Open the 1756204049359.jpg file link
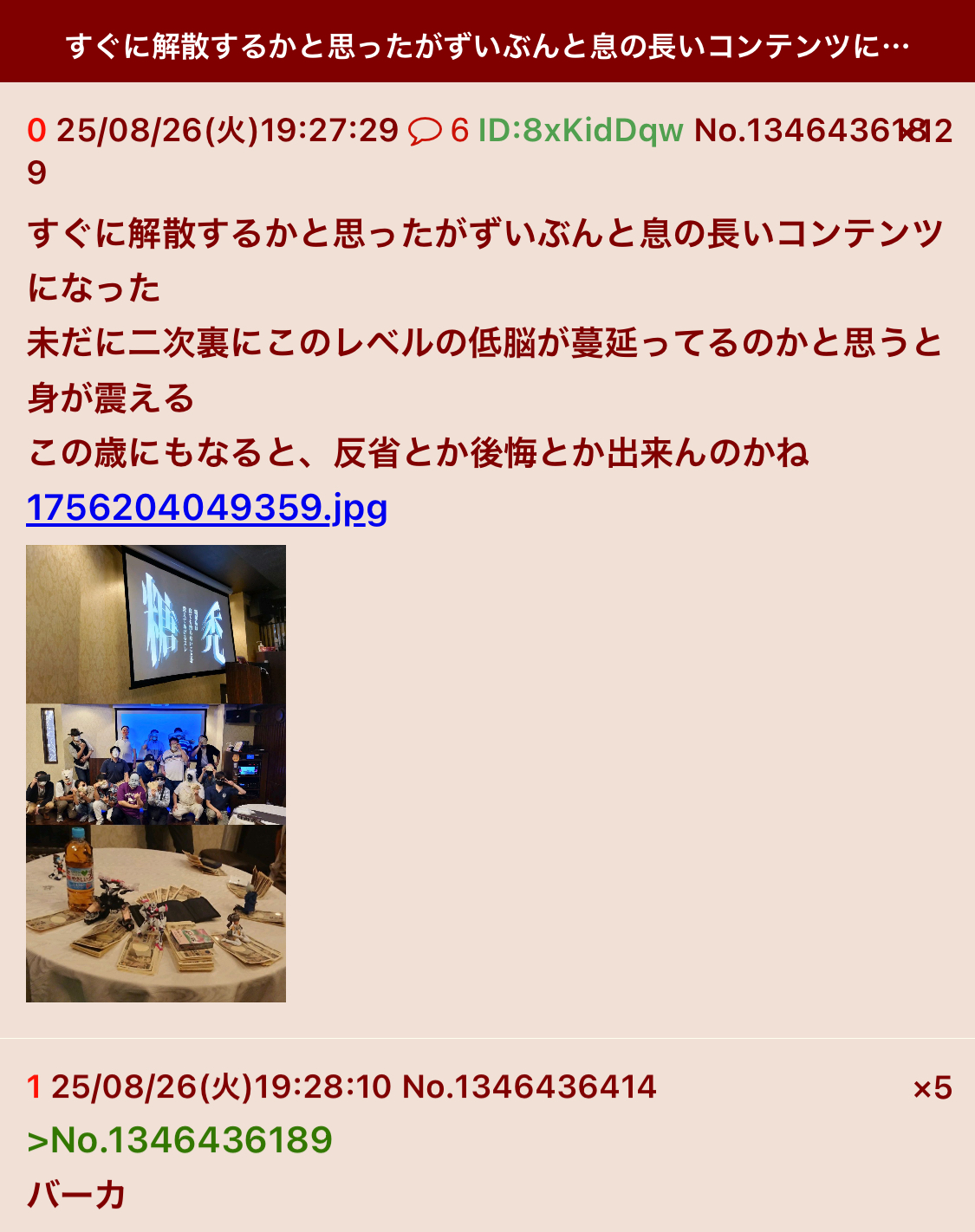The image size is (975, 1232). click(206, 508)
